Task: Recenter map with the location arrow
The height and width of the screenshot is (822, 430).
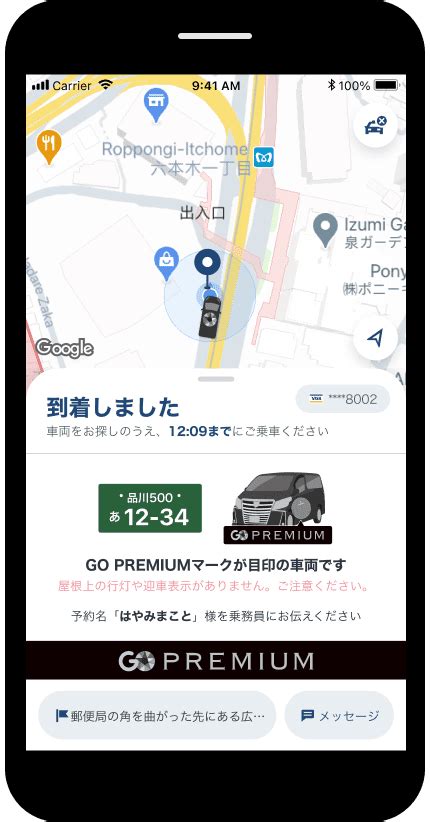Action: [375, 339]
